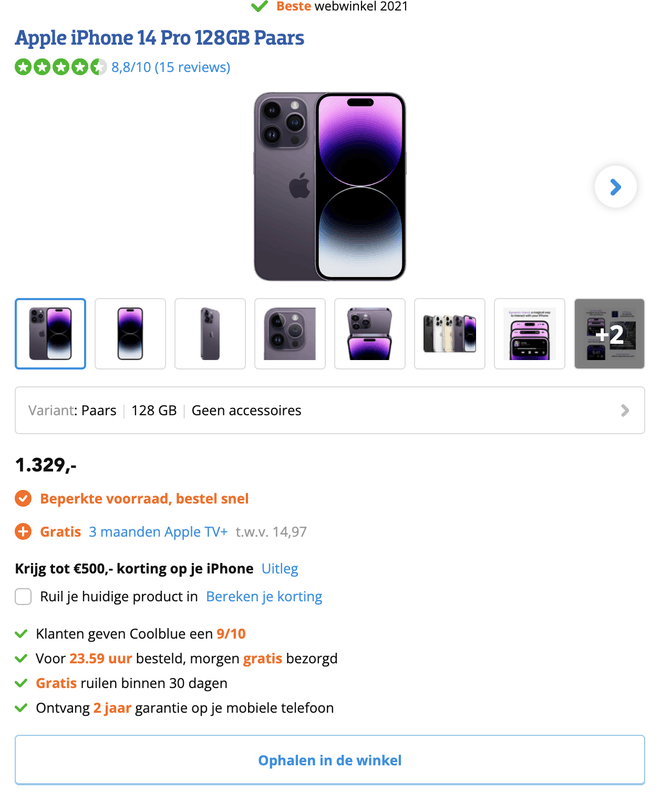The height and width of the screenshot is (800, 661).
Task: Open the +2 more images tile
Action: coord(610,334)
